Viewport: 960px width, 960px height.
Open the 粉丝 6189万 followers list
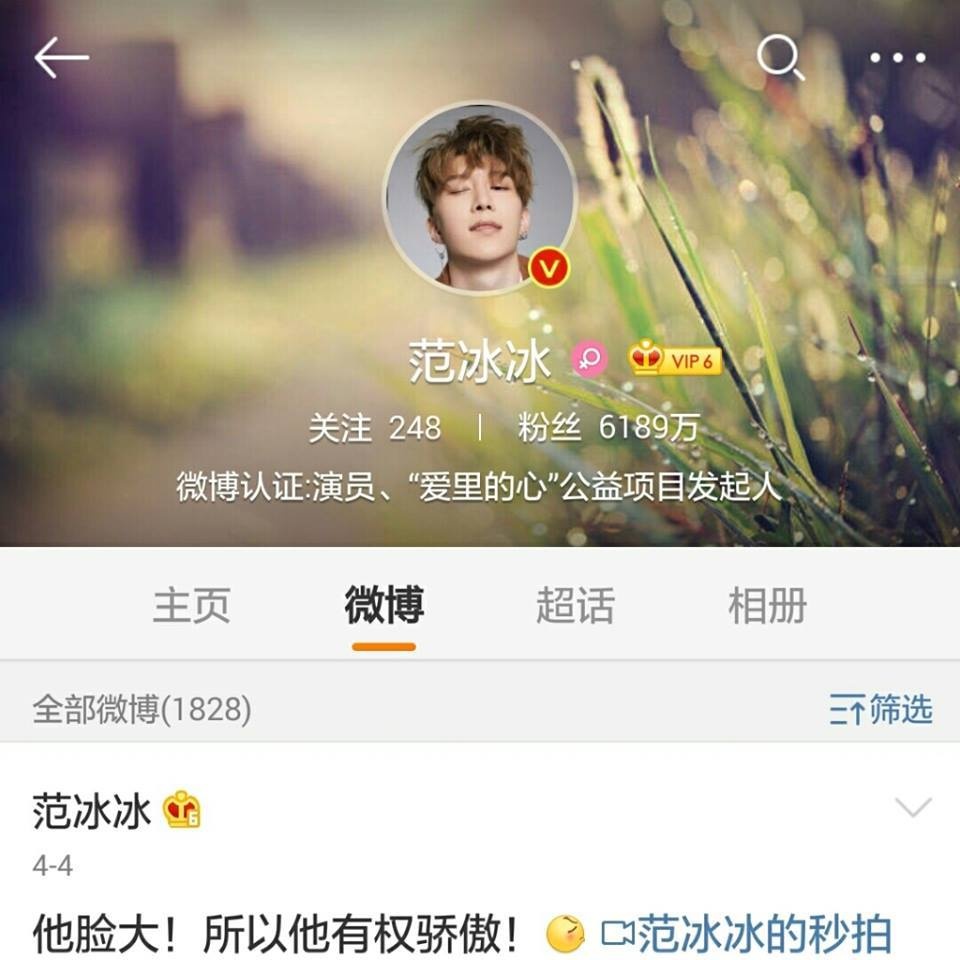tap(608, 428)
